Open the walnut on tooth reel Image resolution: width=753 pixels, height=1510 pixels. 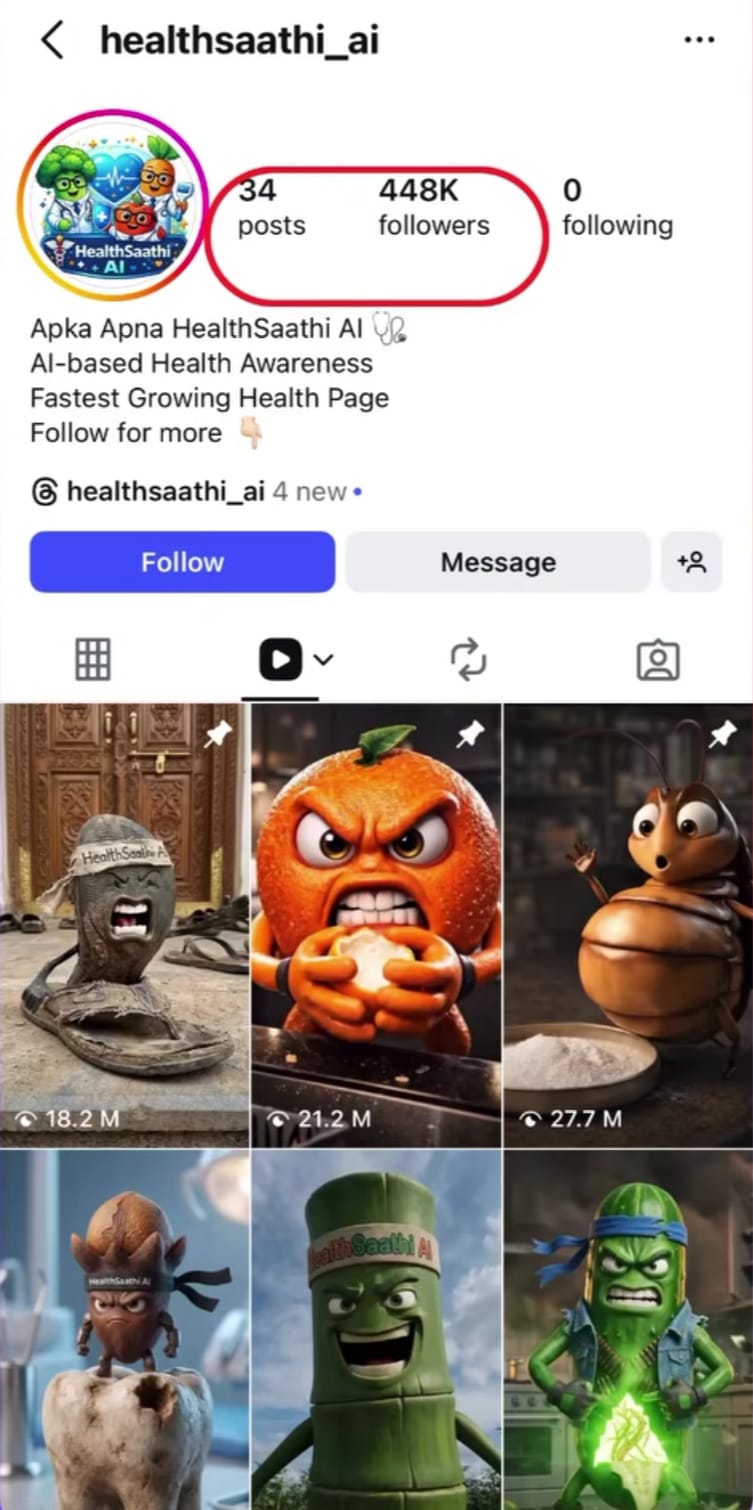tap(124, 1330)
